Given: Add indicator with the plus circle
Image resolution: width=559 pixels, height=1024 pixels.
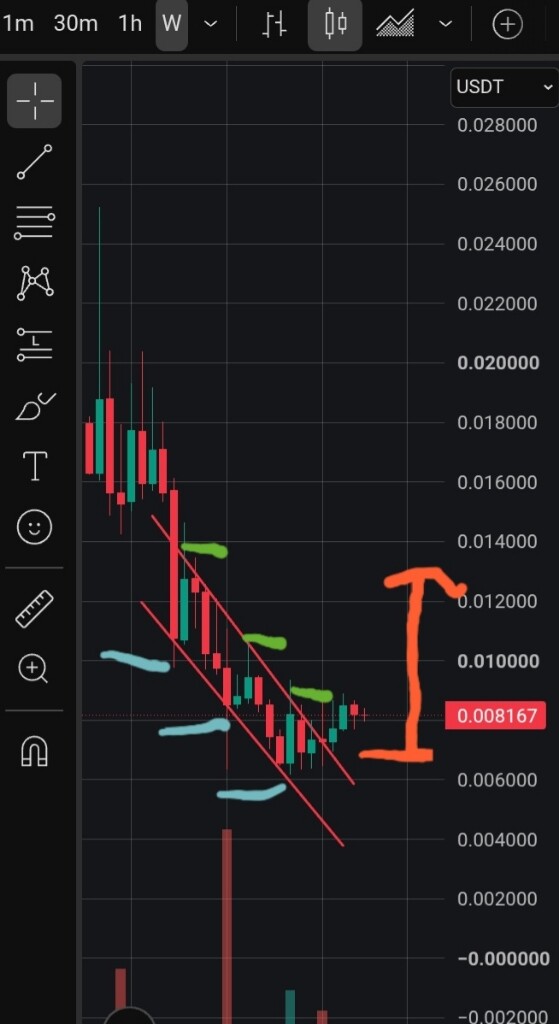Looking at the screenshot, I should [x=507, y=25].
